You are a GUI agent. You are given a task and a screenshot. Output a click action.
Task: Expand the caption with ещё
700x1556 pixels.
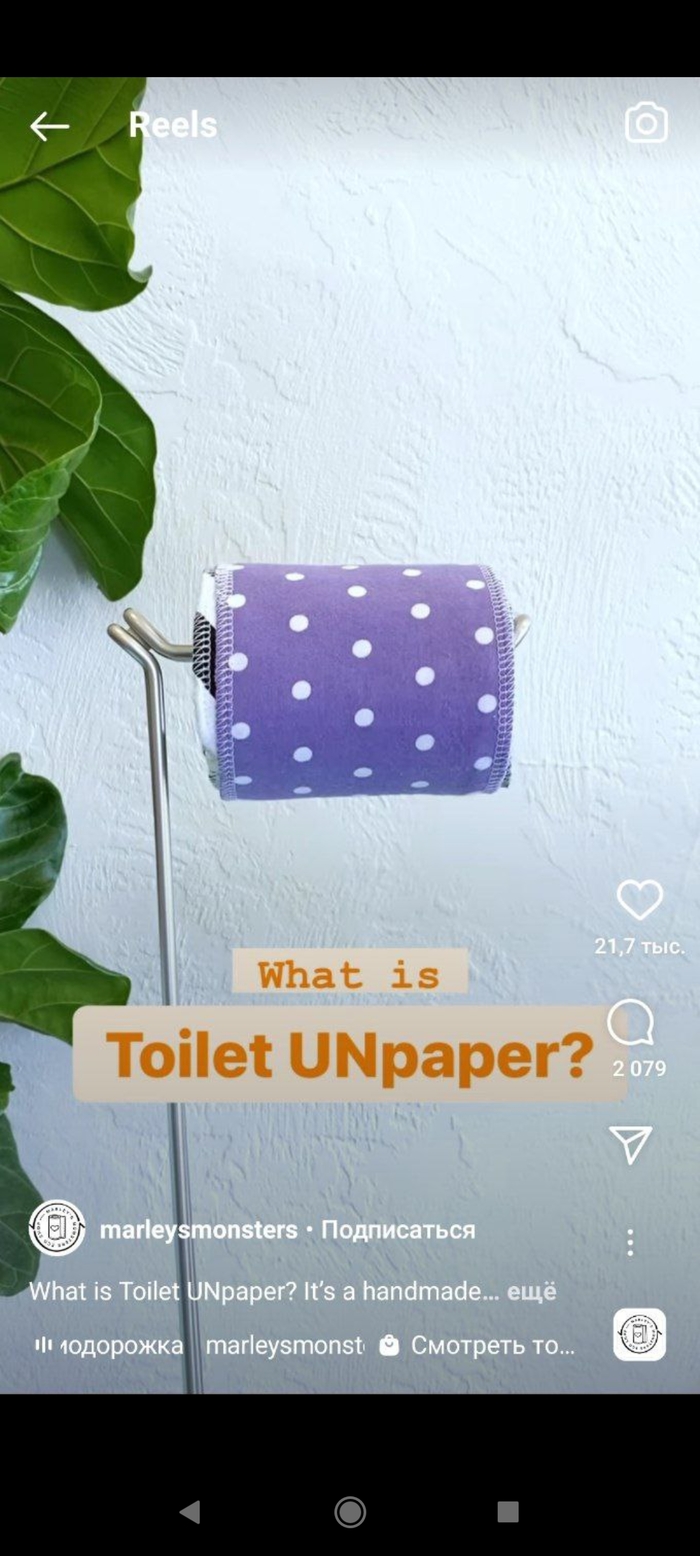tap(531, 1291)
